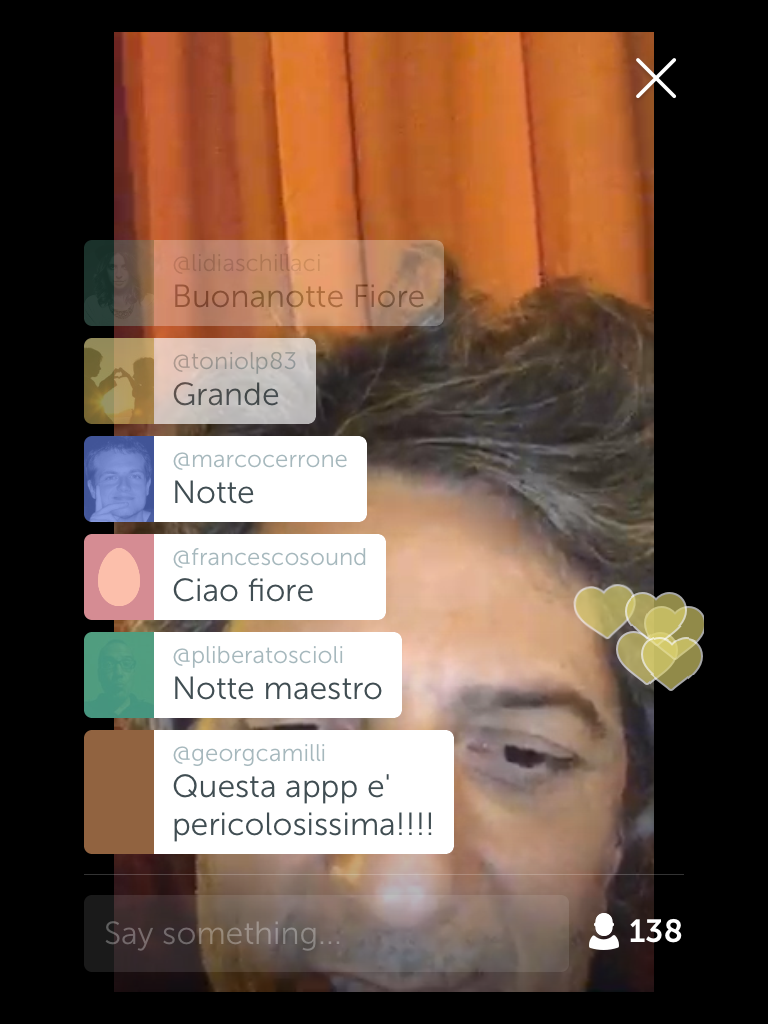Close the live broadcast
The image size is (768, 1024).
[656, 78]
